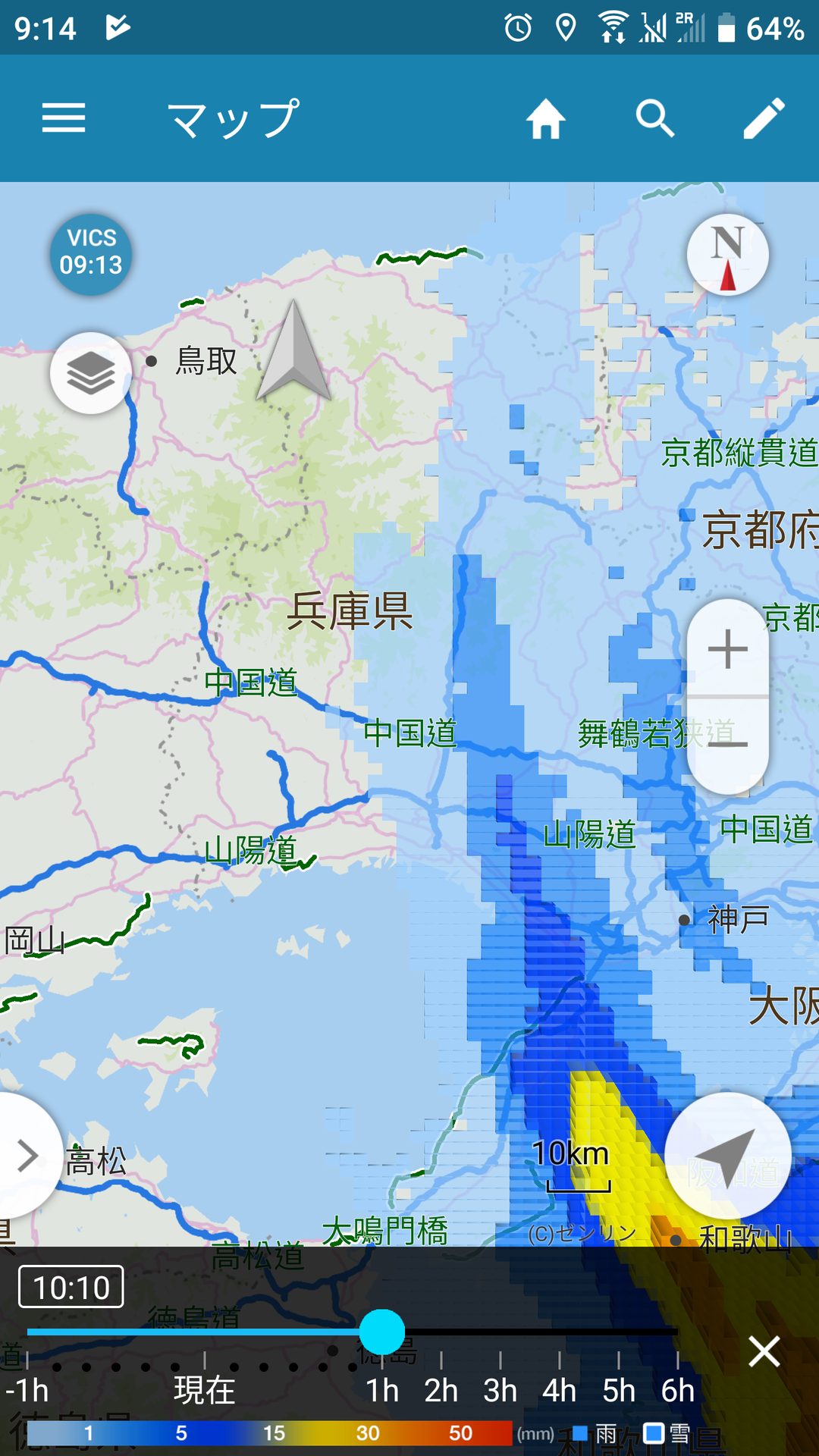Open the hamburger navigation menu
This screenshot has height=1456, width=819.
coord(64,118)
